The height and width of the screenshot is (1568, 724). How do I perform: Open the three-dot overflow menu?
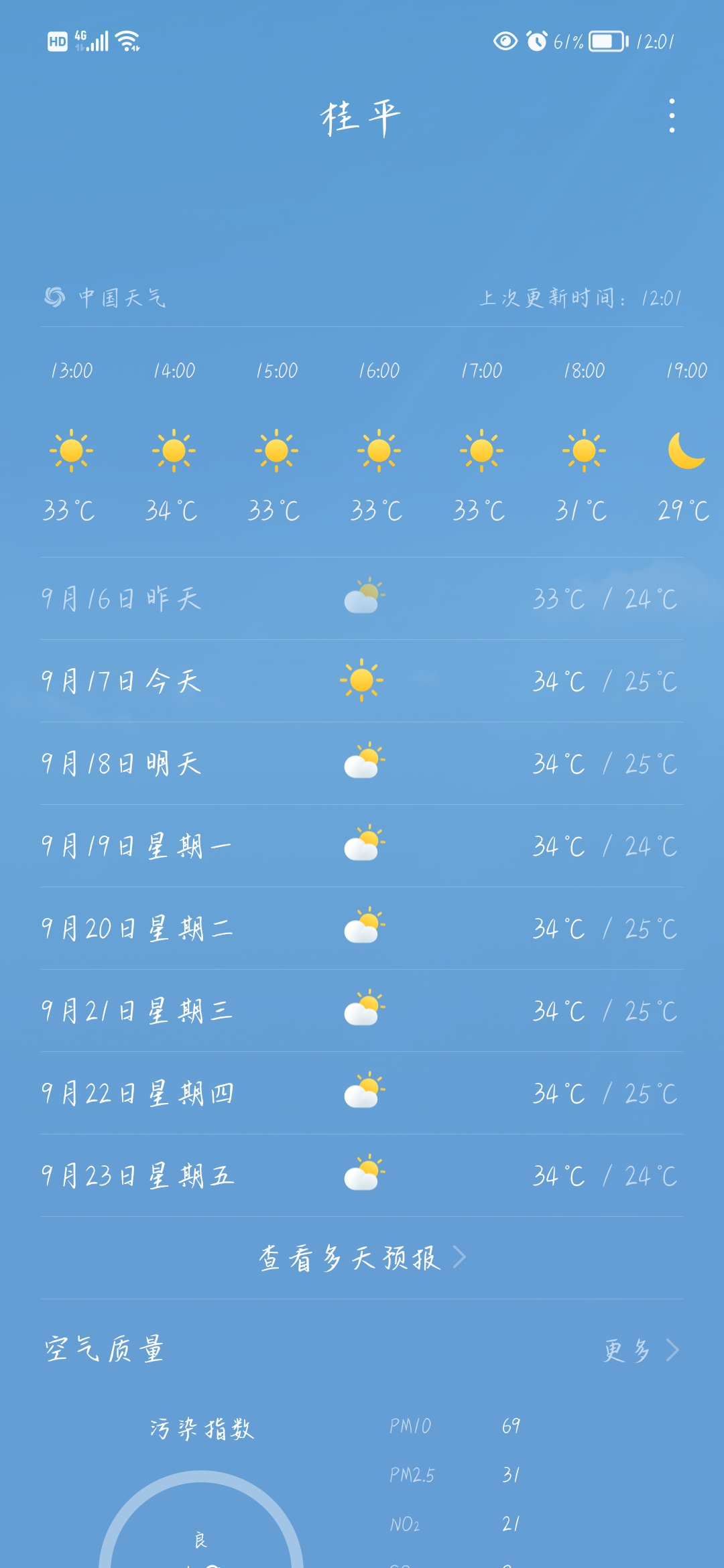672,115
